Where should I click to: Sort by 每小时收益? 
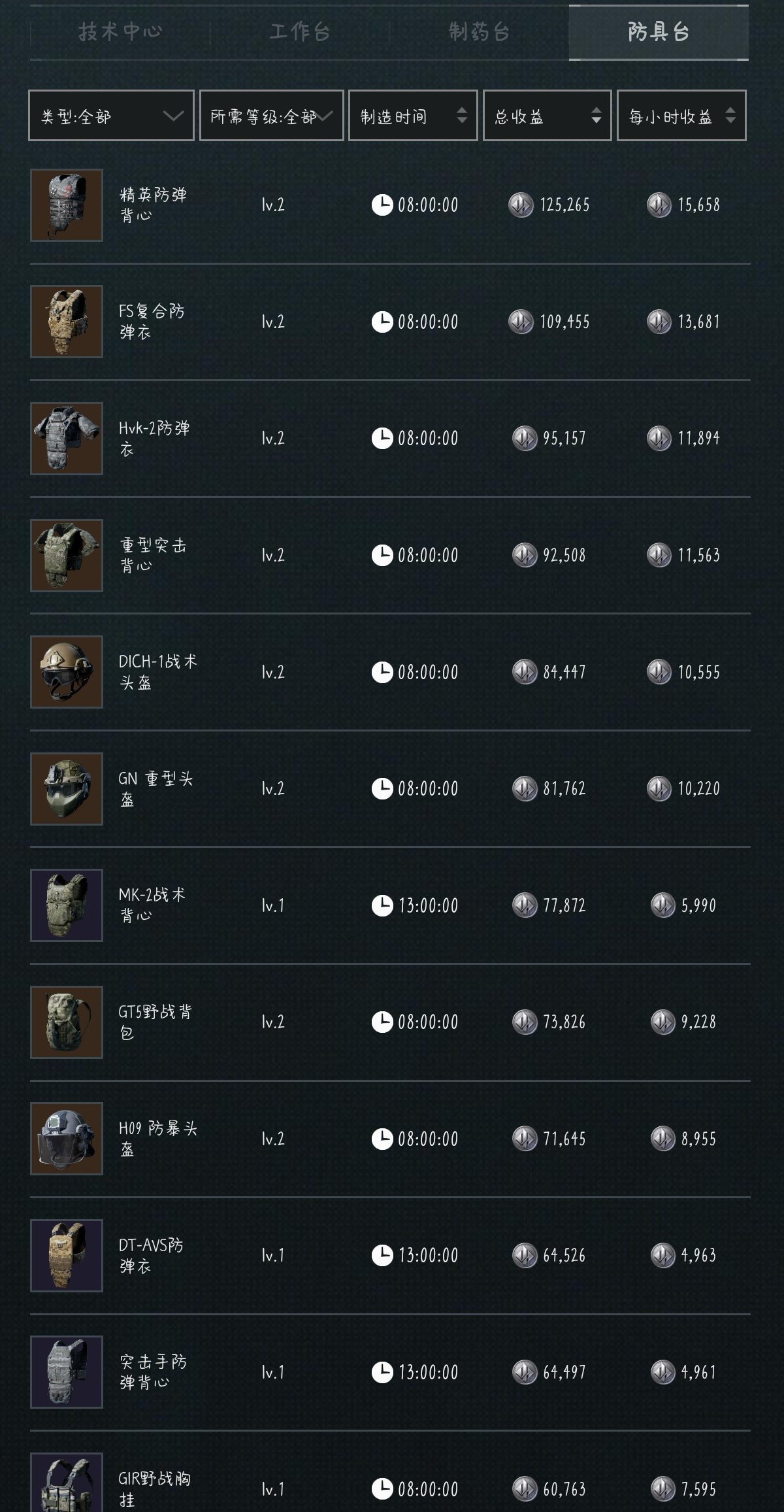[681, 116]
